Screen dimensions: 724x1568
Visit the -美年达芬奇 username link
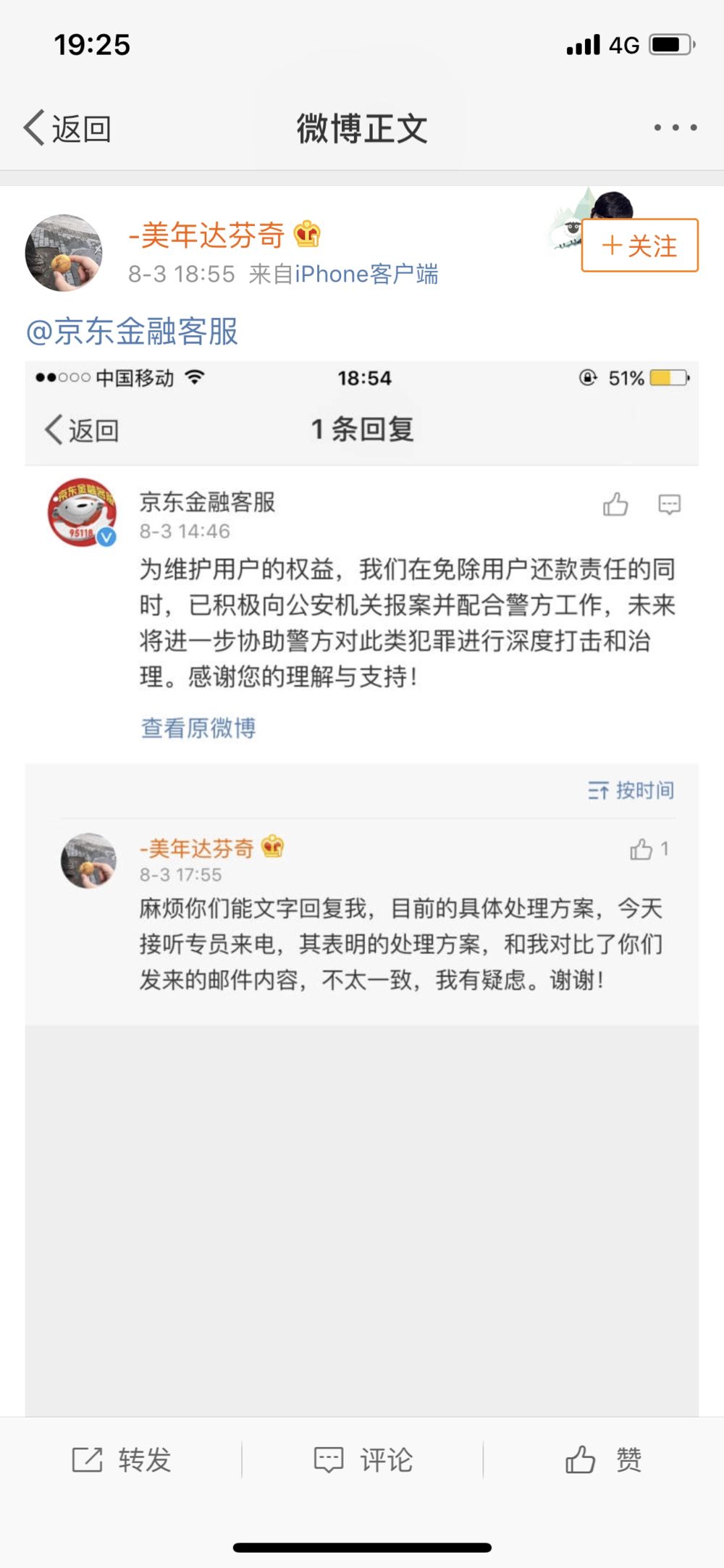206,235
